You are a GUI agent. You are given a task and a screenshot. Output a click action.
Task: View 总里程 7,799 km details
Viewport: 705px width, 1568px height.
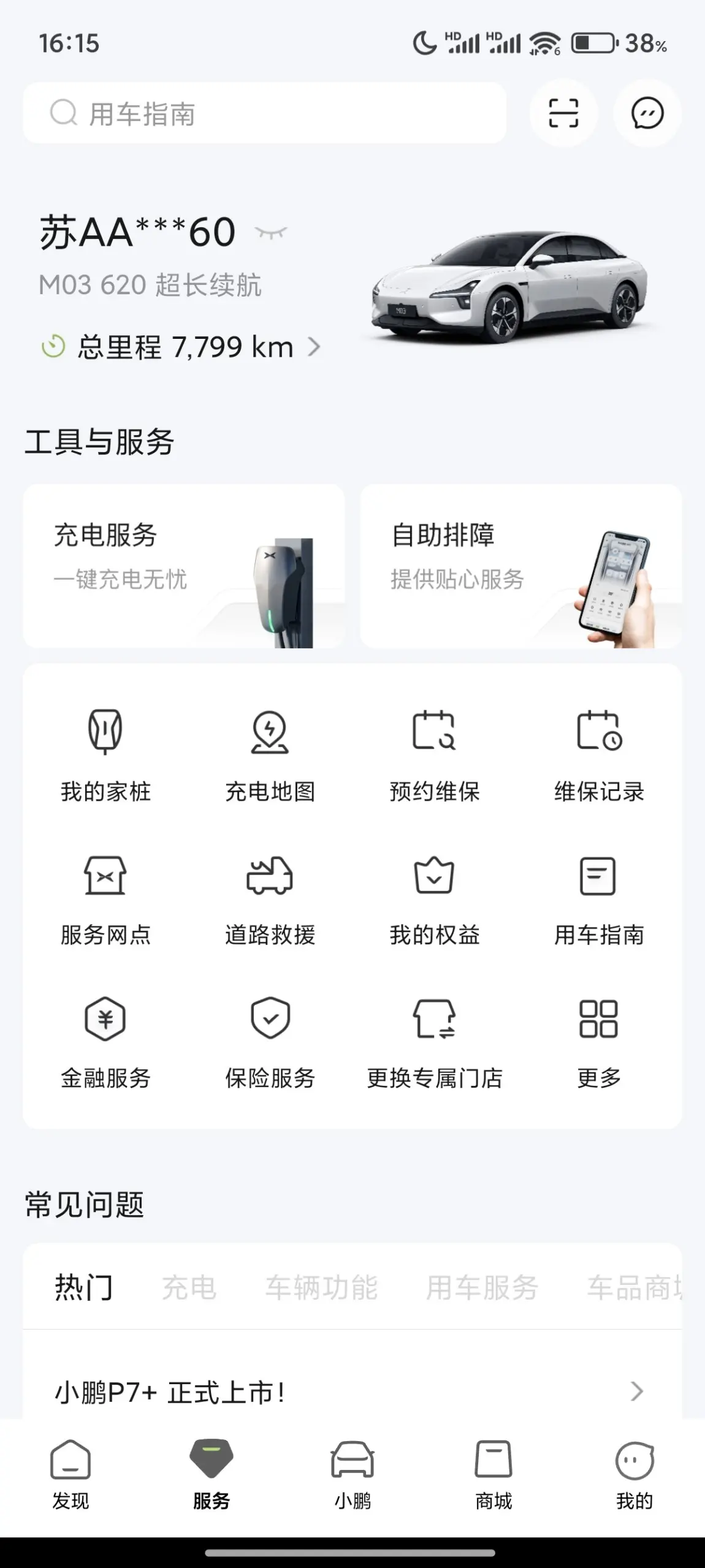(x=184, y=347)
